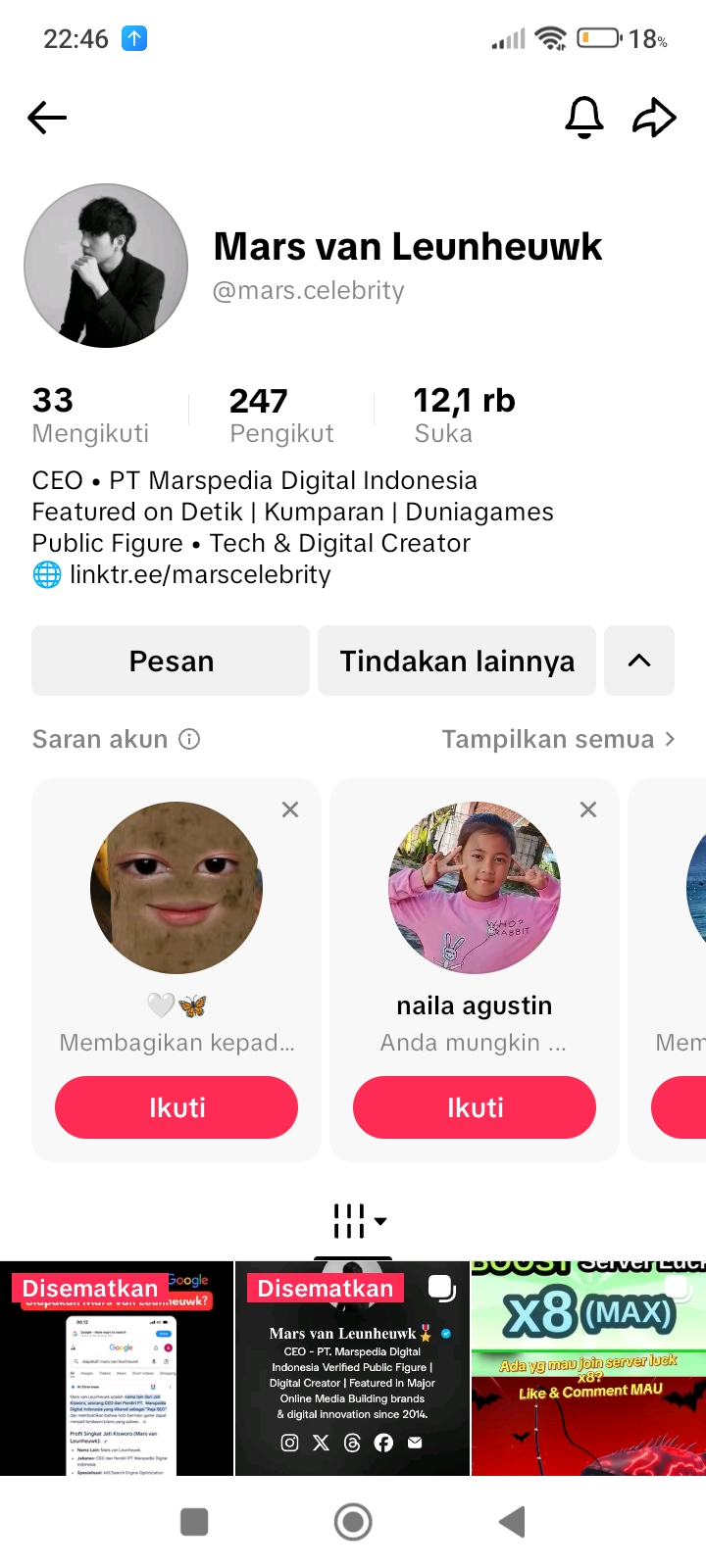
Task: Tap Tampilkan semua suggested accounts
Action: (x=558, y=739)
